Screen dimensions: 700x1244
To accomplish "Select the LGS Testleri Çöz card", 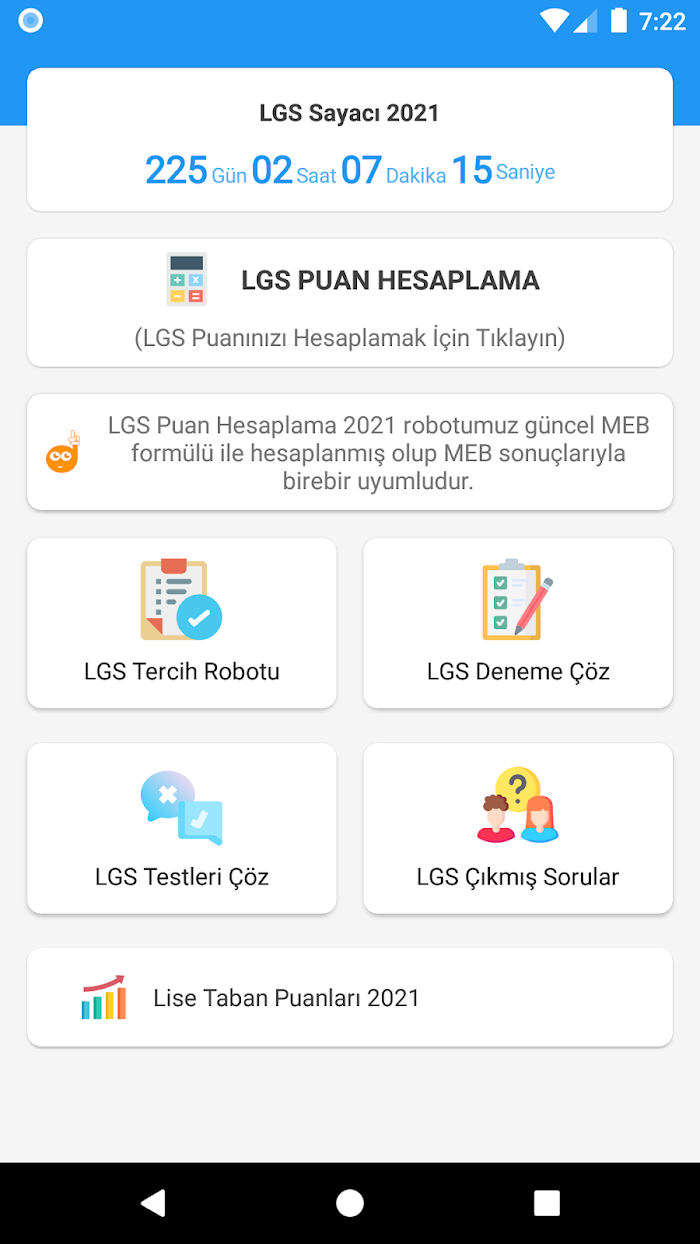I will [x=181, y=828].
